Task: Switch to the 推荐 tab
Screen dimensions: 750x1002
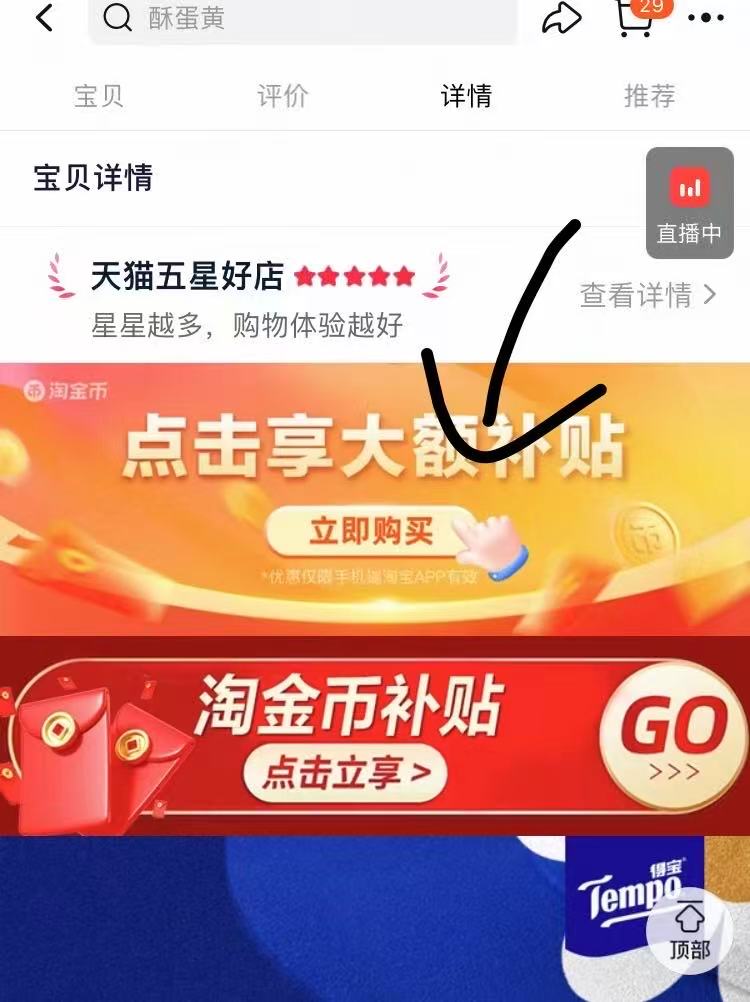Action: coord(649,96)
